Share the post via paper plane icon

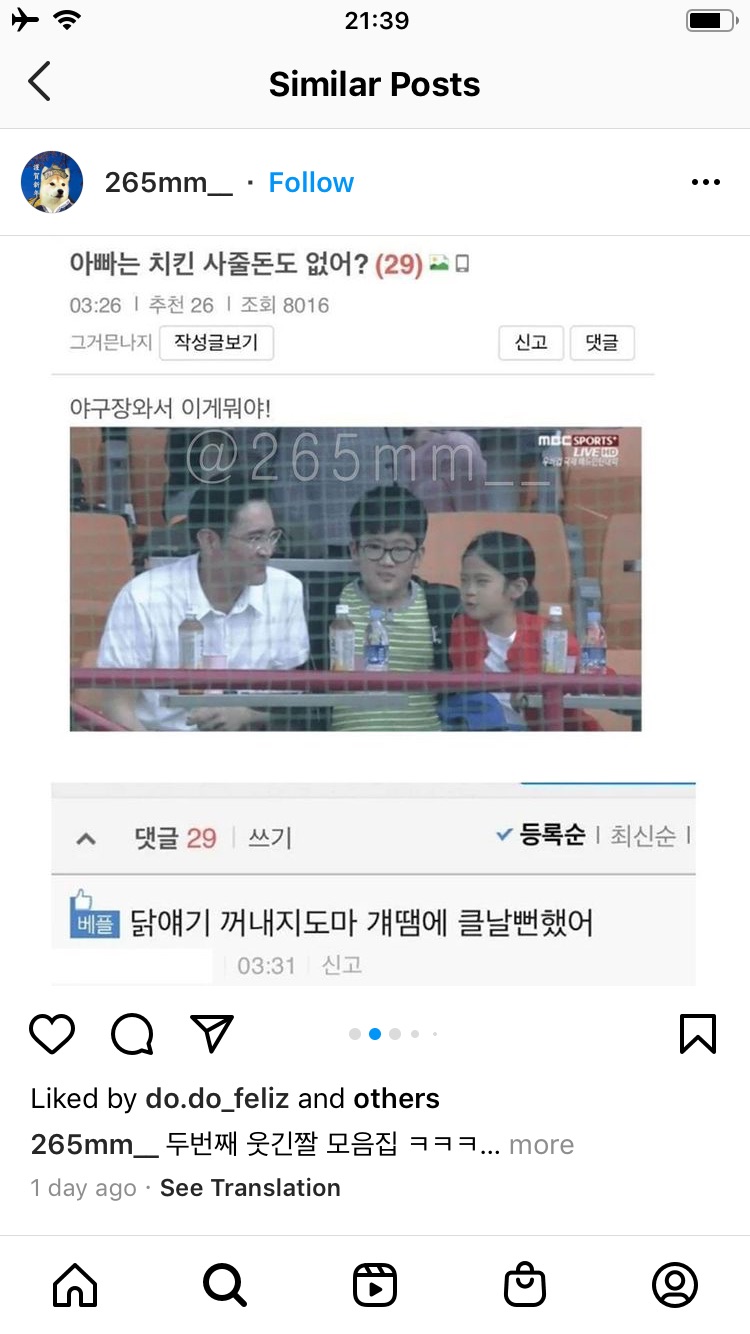212,1034
